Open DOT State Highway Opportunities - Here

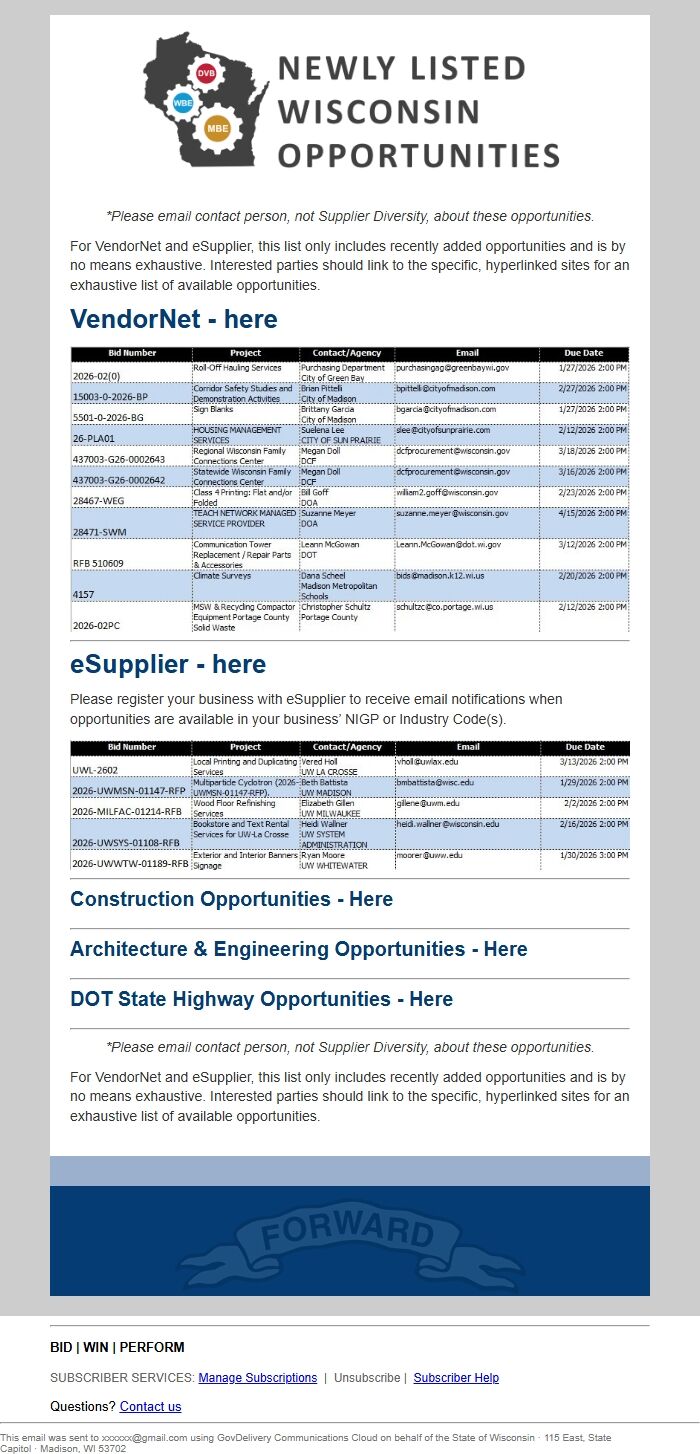[261, 999]
